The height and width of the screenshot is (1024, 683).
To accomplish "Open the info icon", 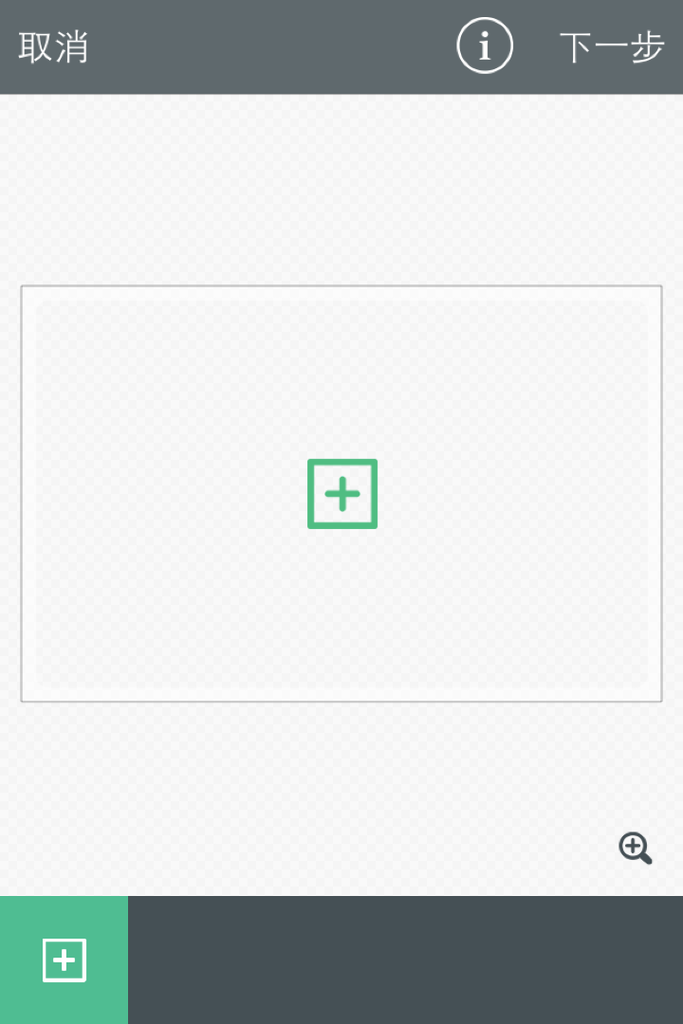I will [485, 46].
